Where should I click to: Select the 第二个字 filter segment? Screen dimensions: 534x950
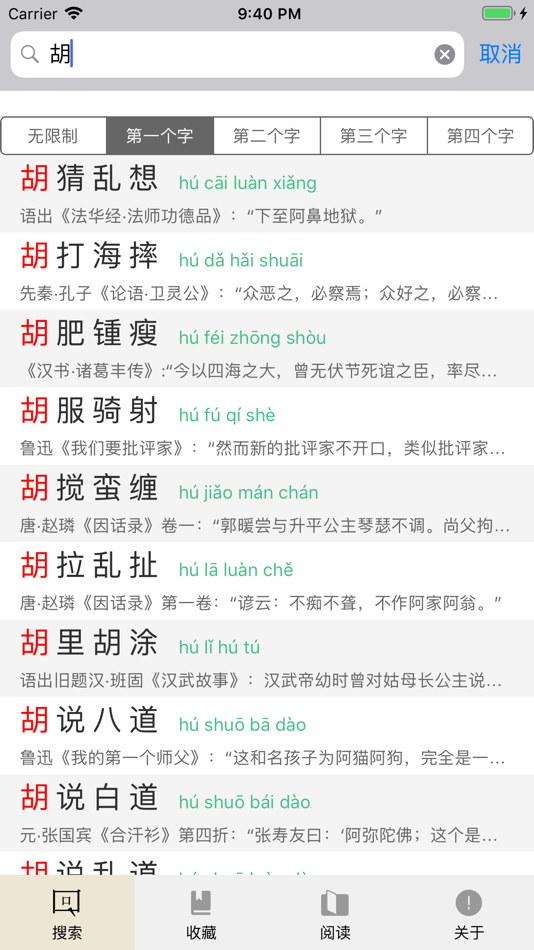pyautogui.click(x=267, y=136)
